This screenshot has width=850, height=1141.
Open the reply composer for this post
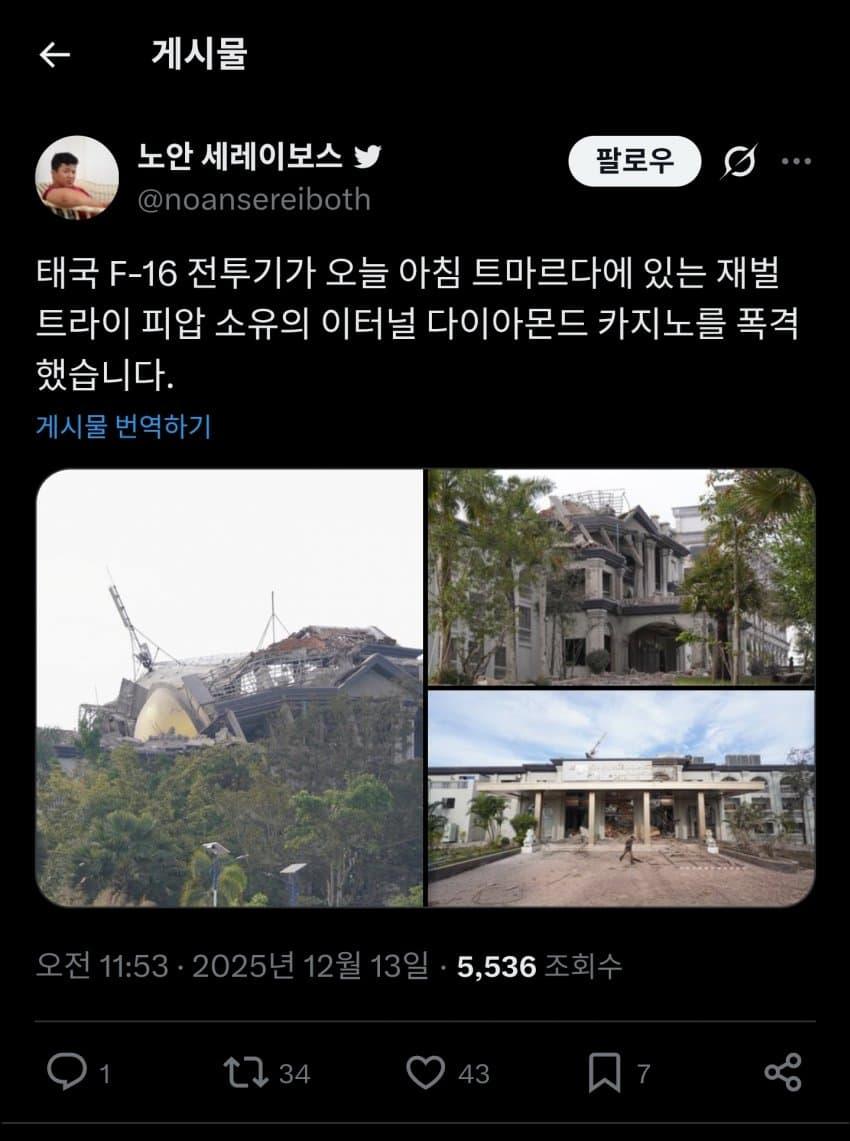(67, 1071)
